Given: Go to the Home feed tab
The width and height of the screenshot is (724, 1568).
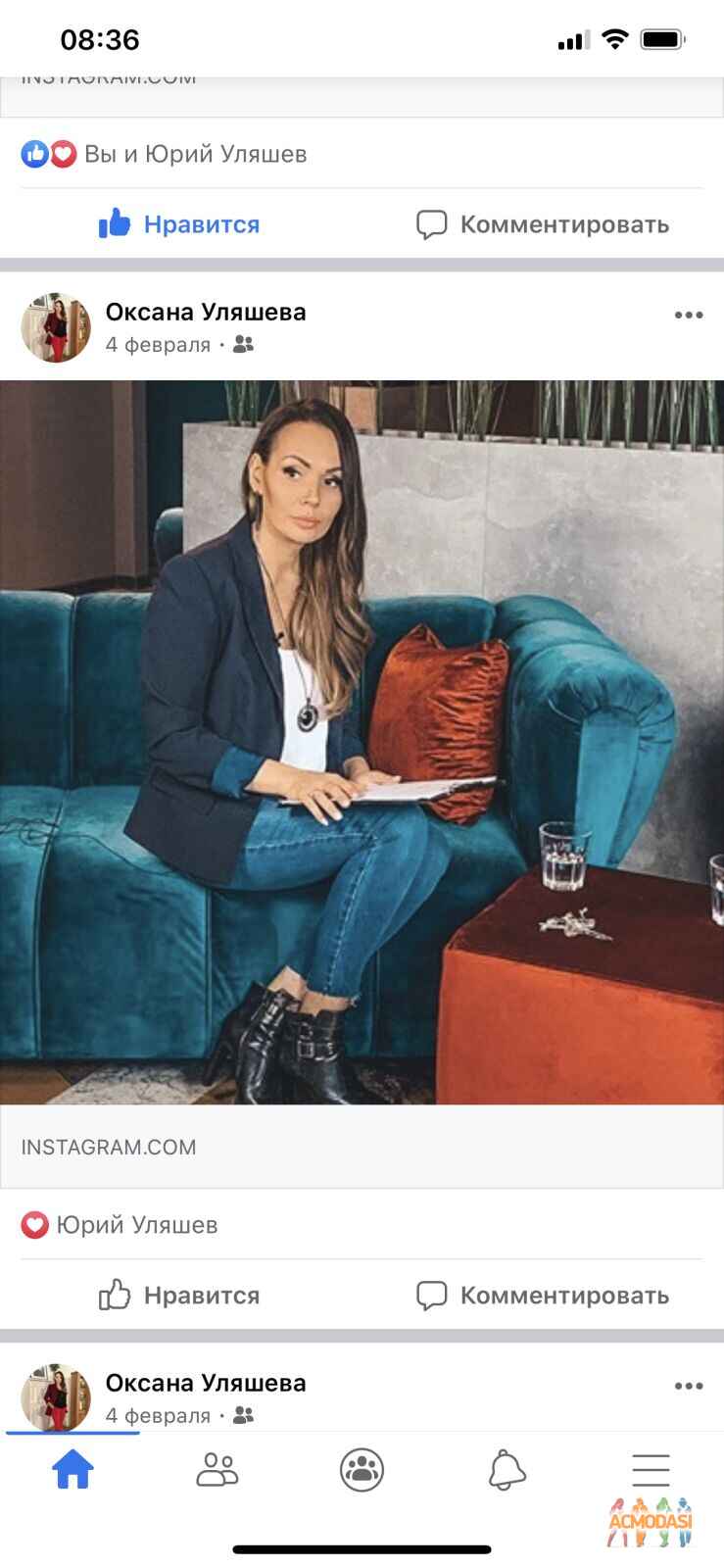Looking at the screenshot, I should (x=72, y=1470).
